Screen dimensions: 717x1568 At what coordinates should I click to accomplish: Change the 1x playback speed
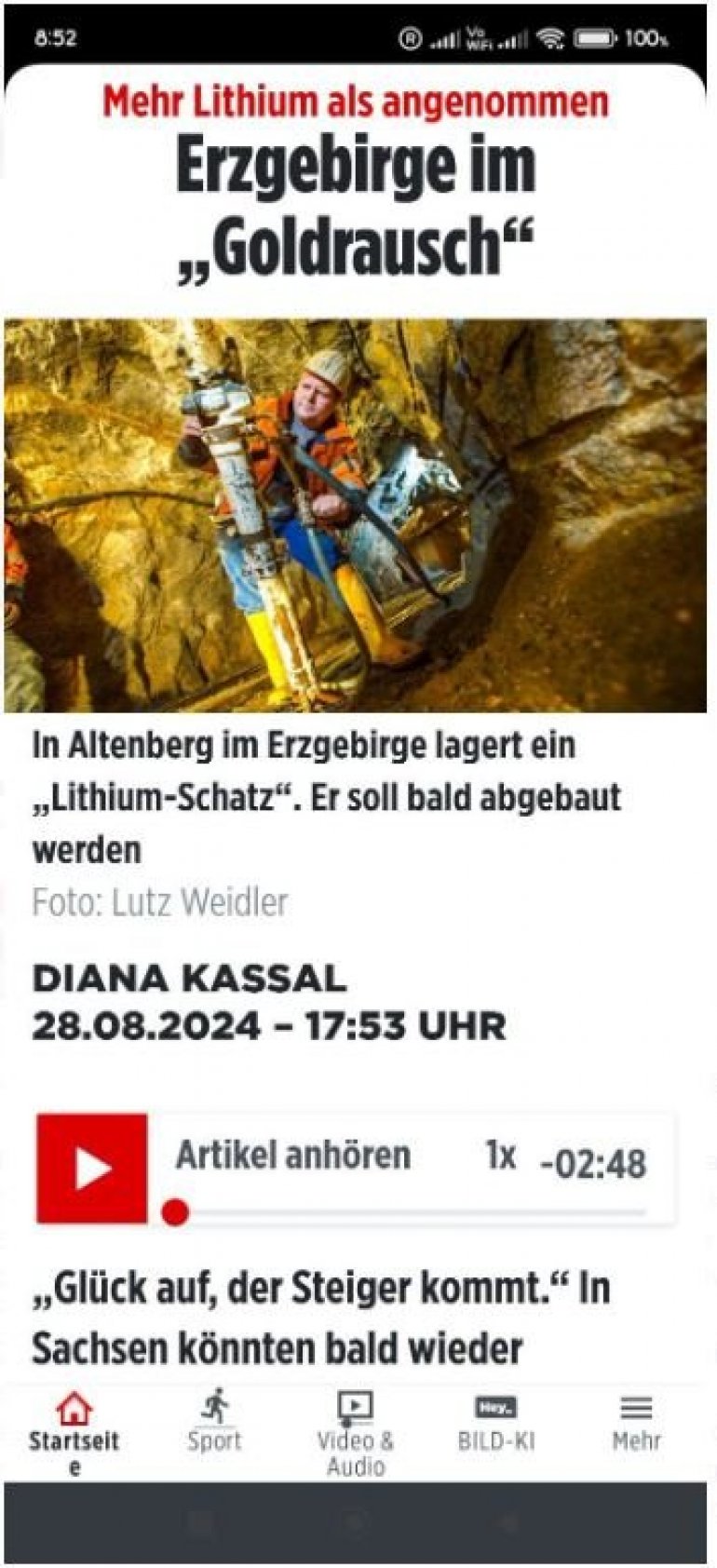(x=500, y=1156)
